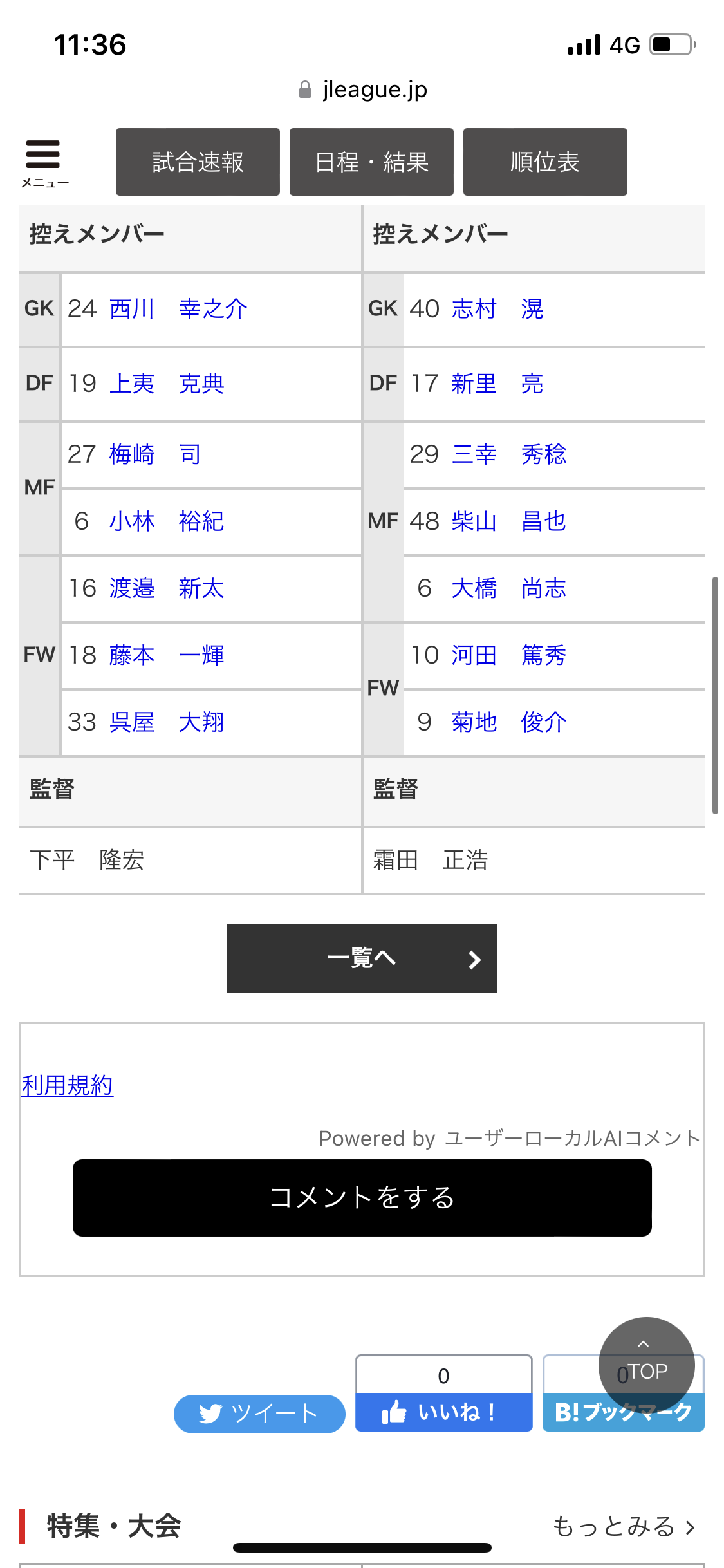The width and height of the screenshot is (724, 1568).
Task: View forward 河田 篤秀
Action: (x=508, y=655)
